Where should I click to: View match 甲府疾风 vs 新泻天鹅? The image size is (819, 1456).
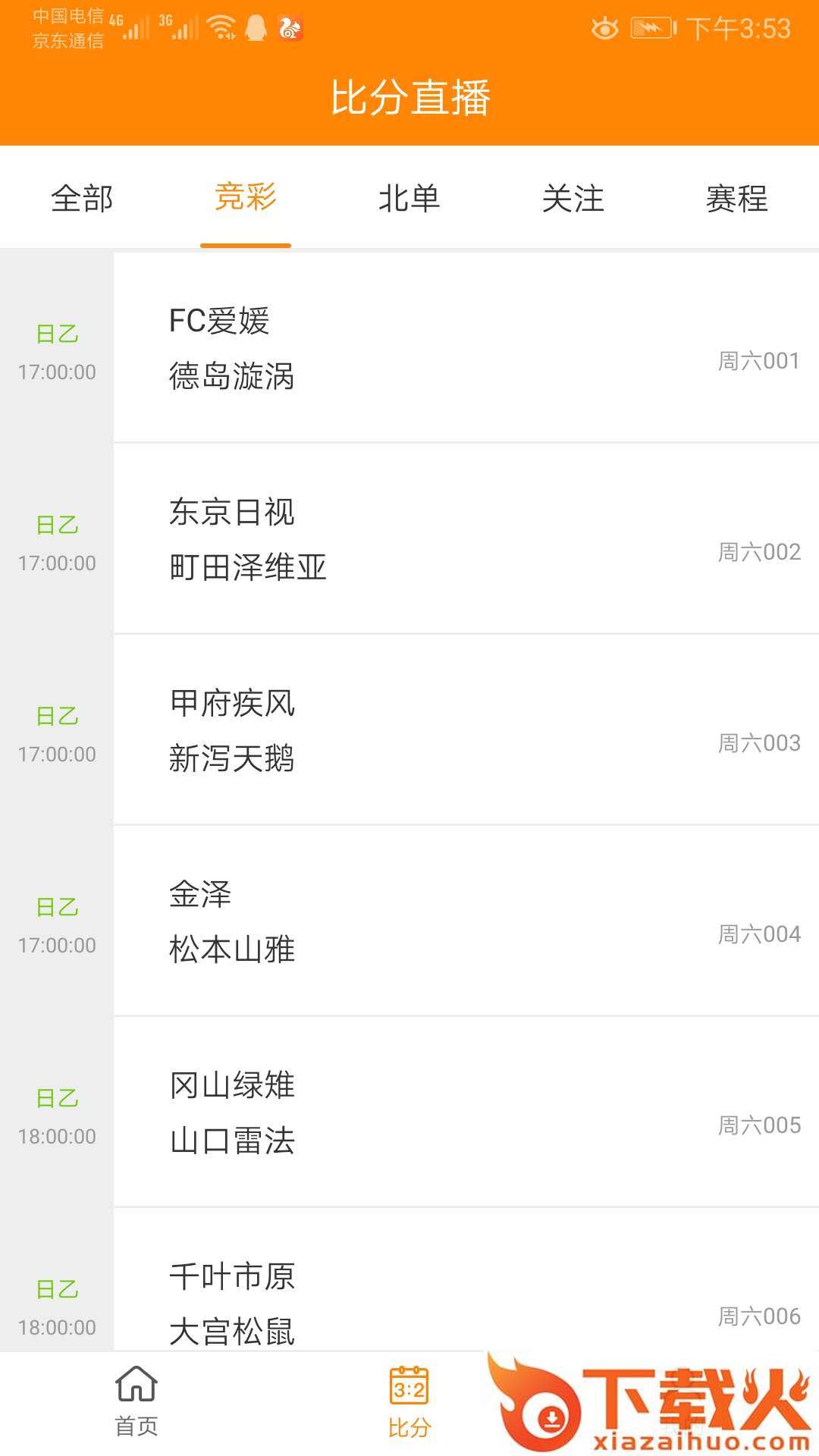pos(466,730)
